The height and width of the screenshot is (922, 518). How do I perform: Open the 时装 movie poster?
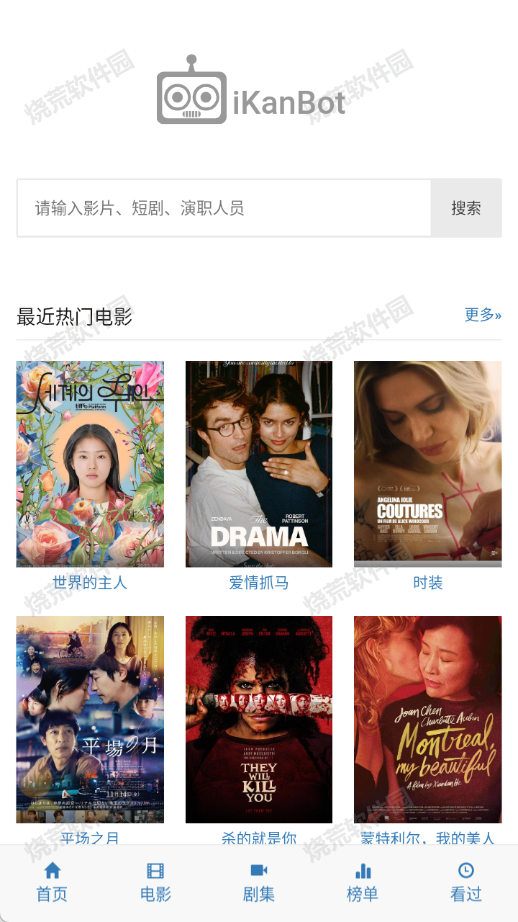[427, 464]
